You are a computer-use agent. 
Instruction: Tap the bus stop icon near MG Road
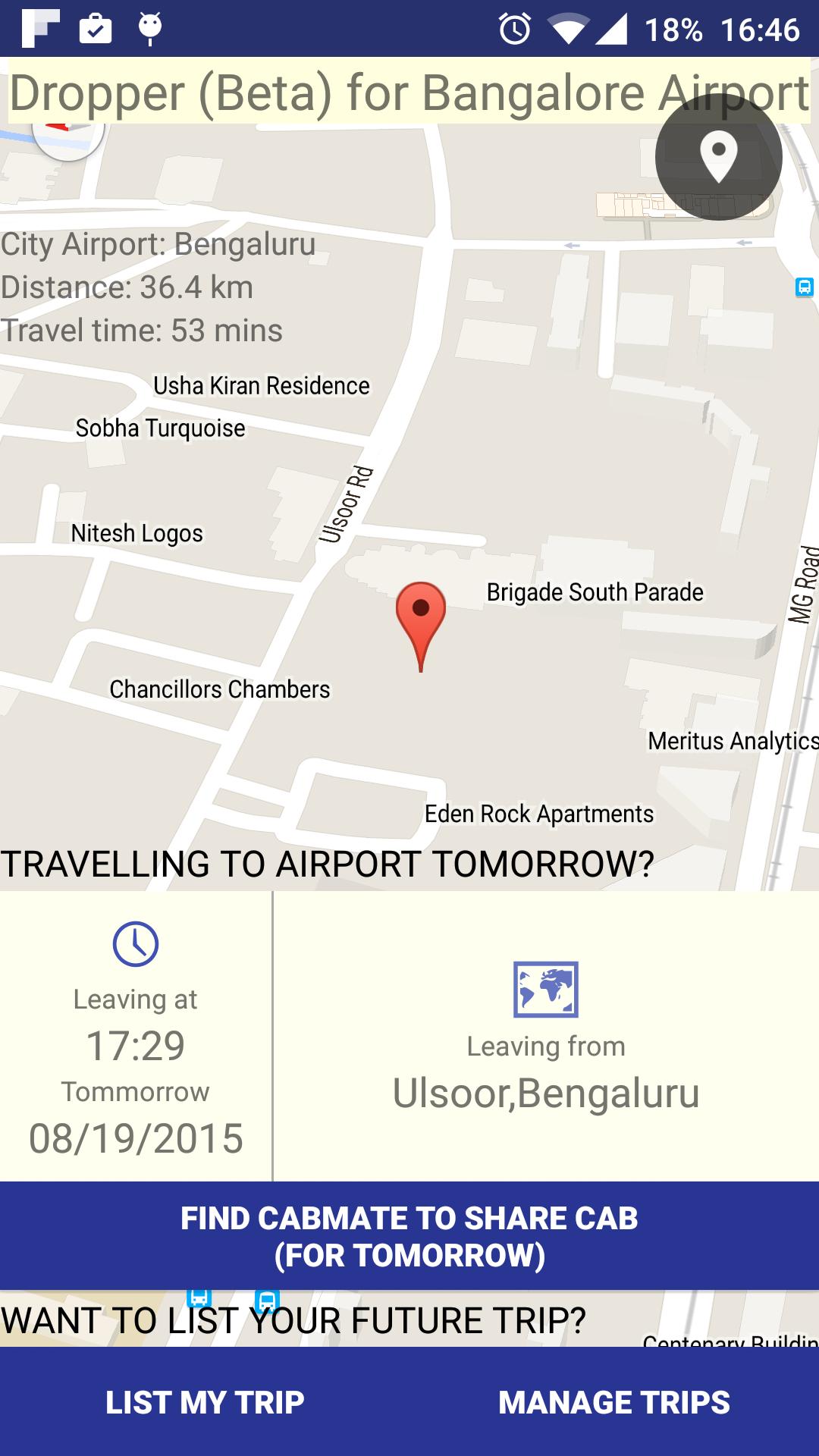pyautogui.click(x=803, y=287)
